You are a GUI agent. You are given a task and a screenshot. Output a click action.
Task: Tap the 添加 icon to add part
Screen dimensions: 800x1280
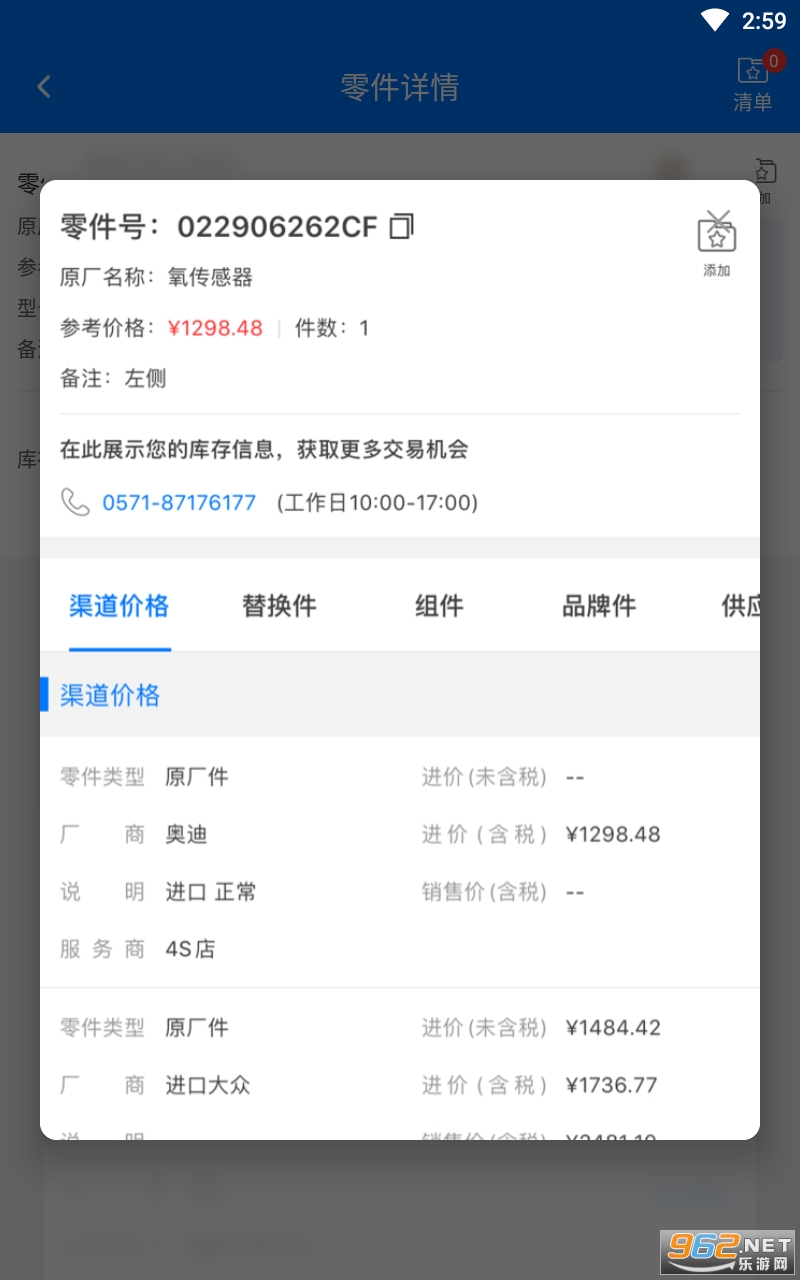pos(716,242)
